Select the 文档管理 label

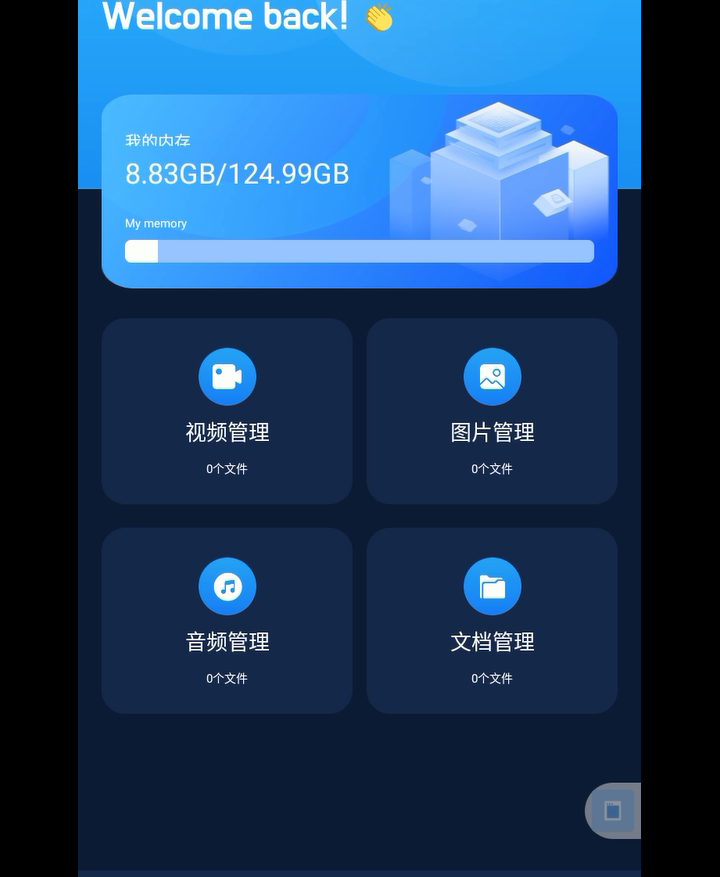tap(492, 642)
